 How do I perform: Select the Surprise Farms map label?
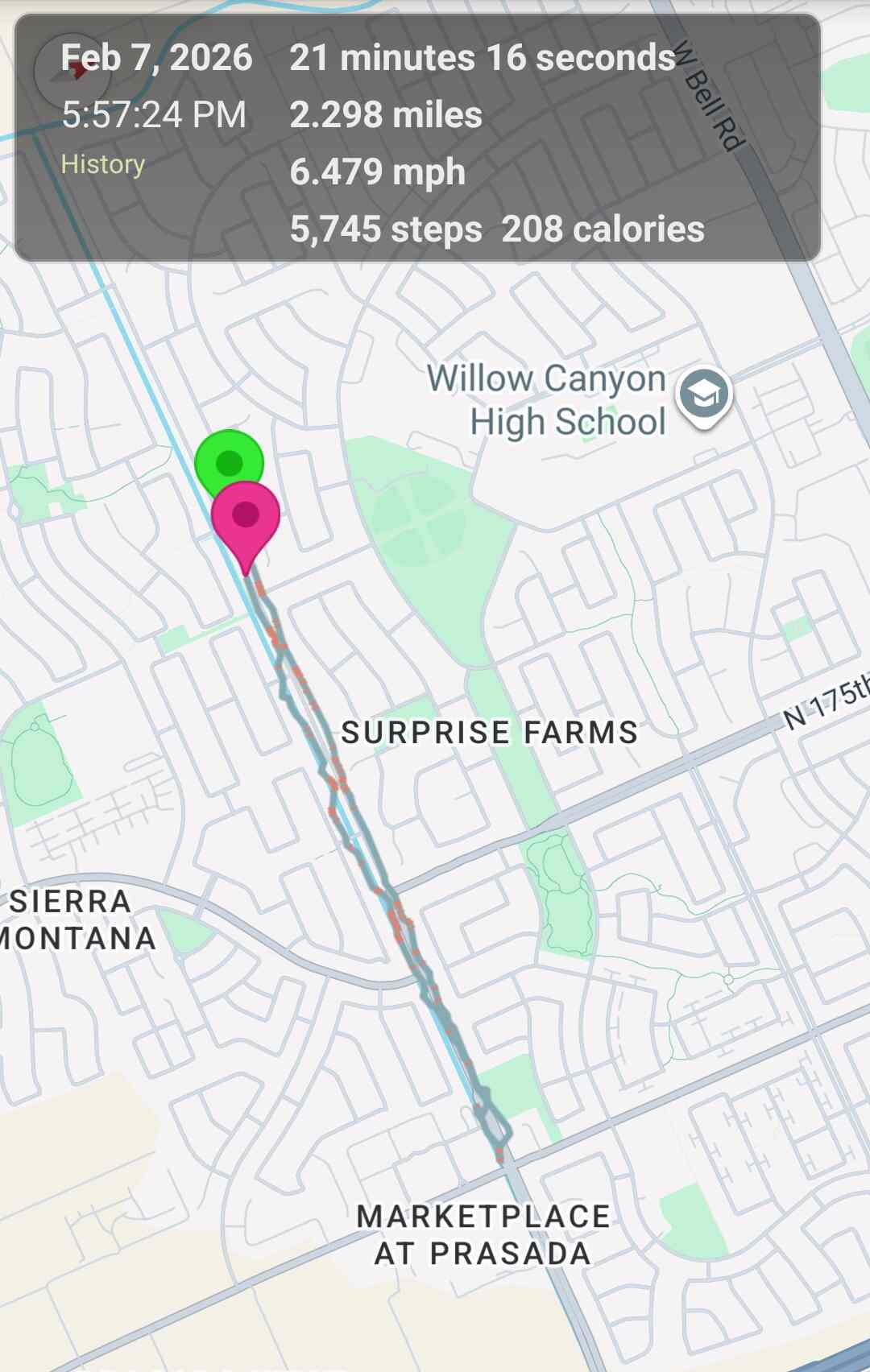[490, 733]
